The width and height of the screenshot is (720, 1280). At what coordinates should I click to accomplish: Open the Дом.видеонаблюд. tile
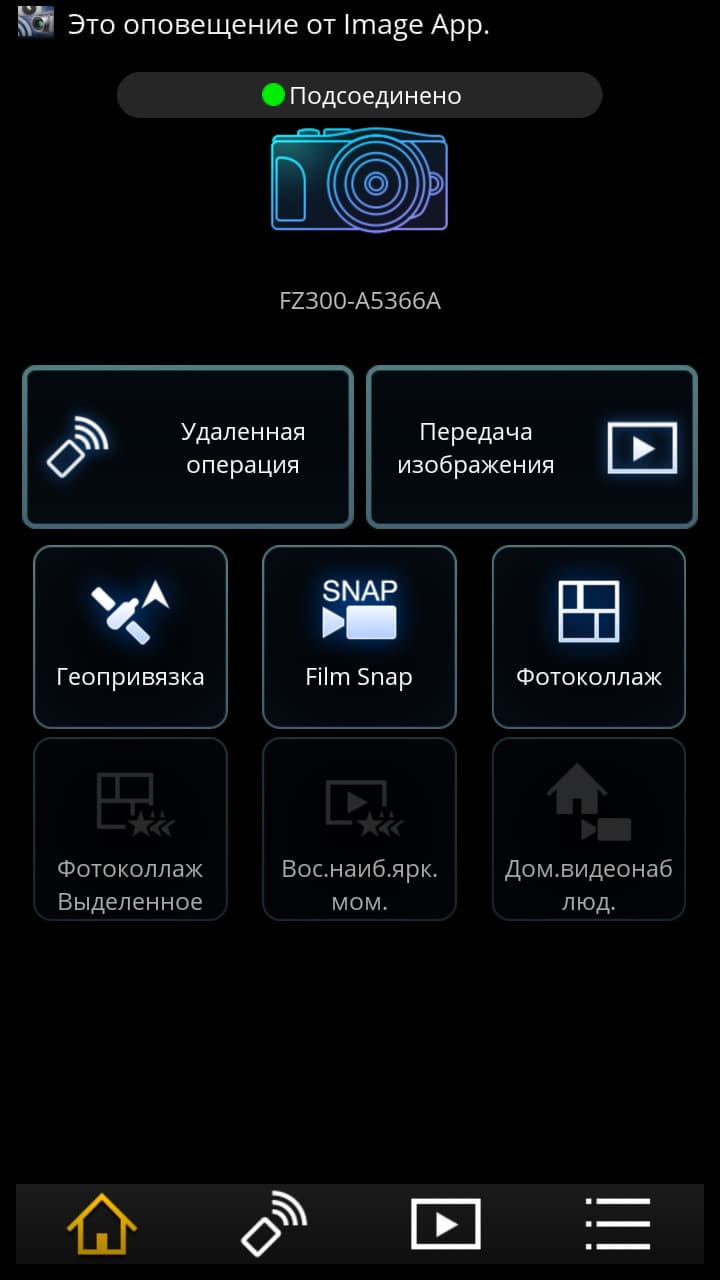588,829
